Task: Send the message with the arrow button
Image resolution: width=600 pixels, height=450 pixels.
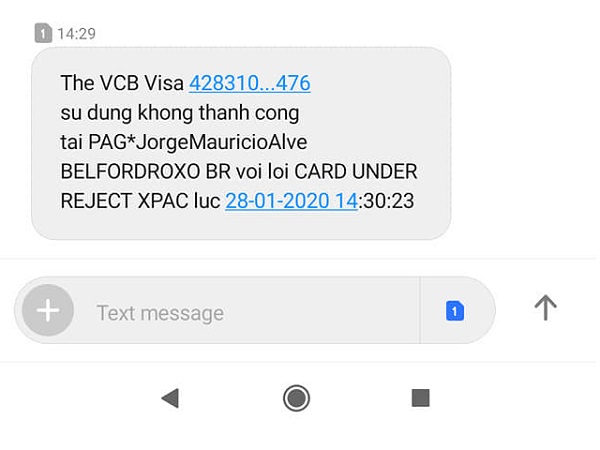Action: [545, 308]
